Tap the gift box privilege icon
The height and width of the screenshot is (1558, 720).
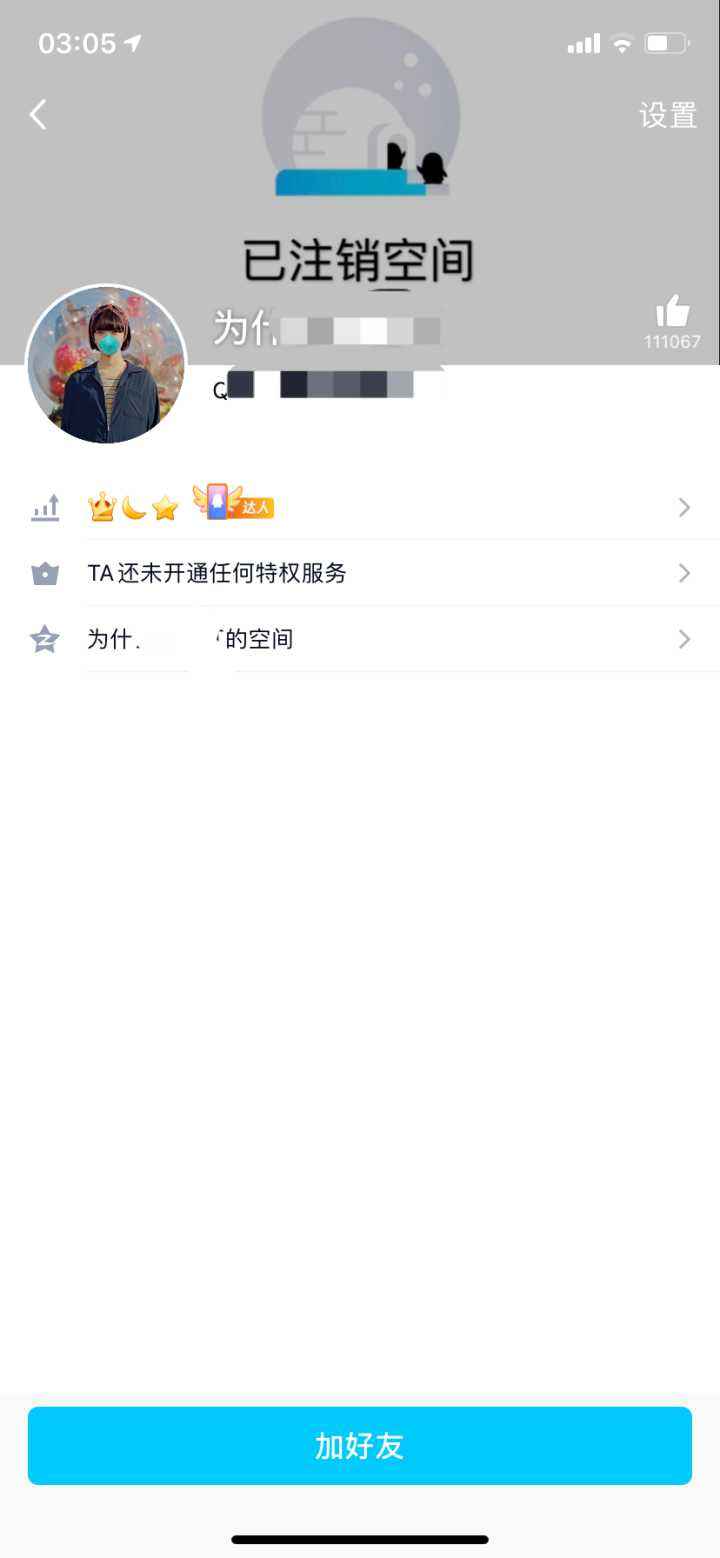coord(44,573)
